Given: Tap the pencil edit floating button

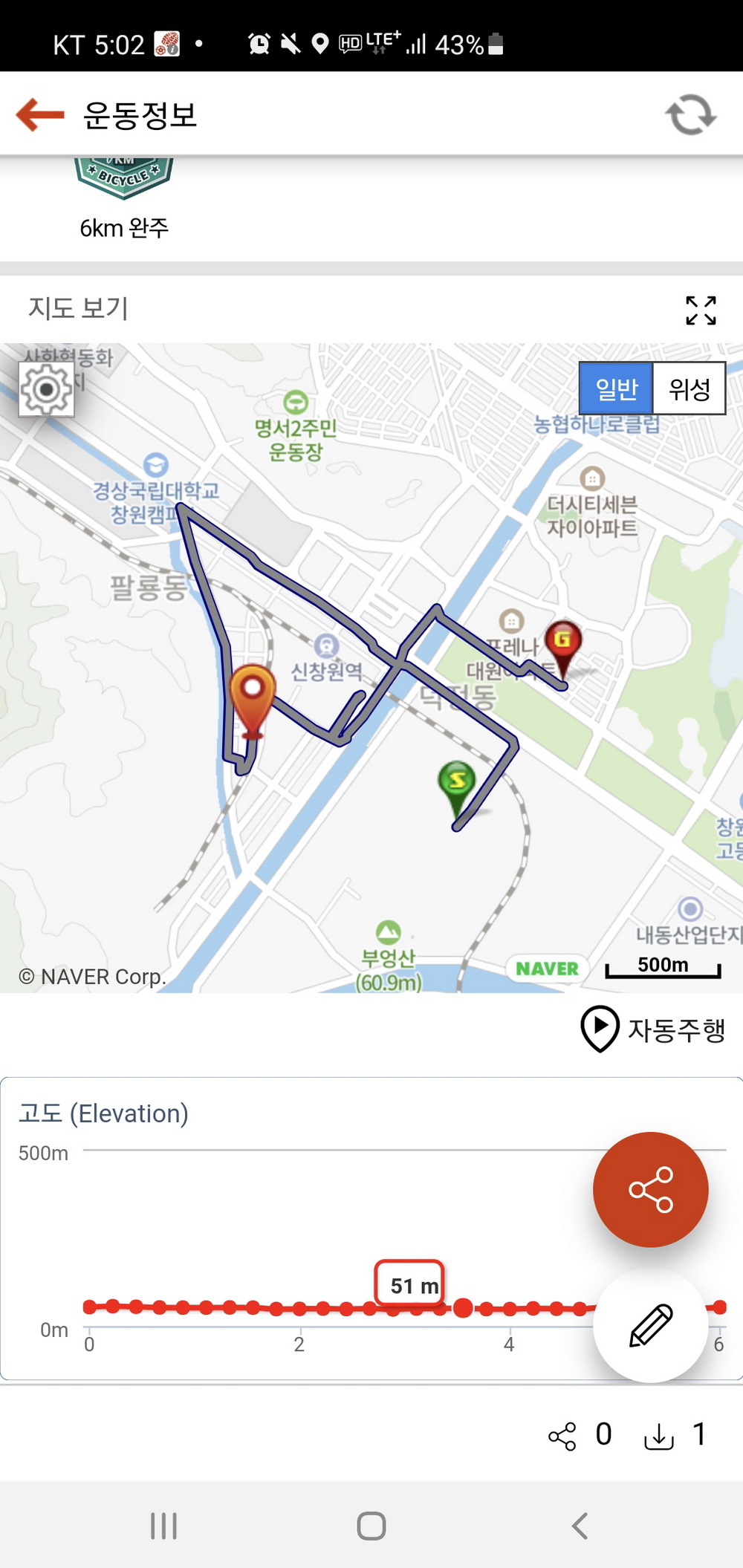Looking at the screenshot, I should point(650,1325).
